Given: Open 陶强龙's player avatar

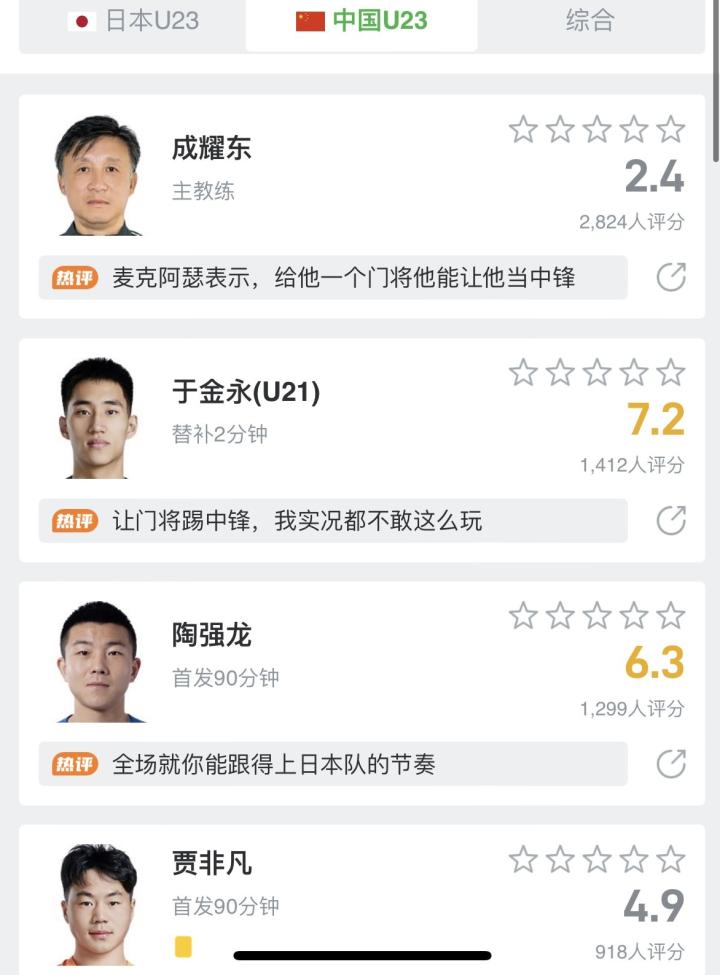Looking at the screenshot, I should [x=97, y=662].
